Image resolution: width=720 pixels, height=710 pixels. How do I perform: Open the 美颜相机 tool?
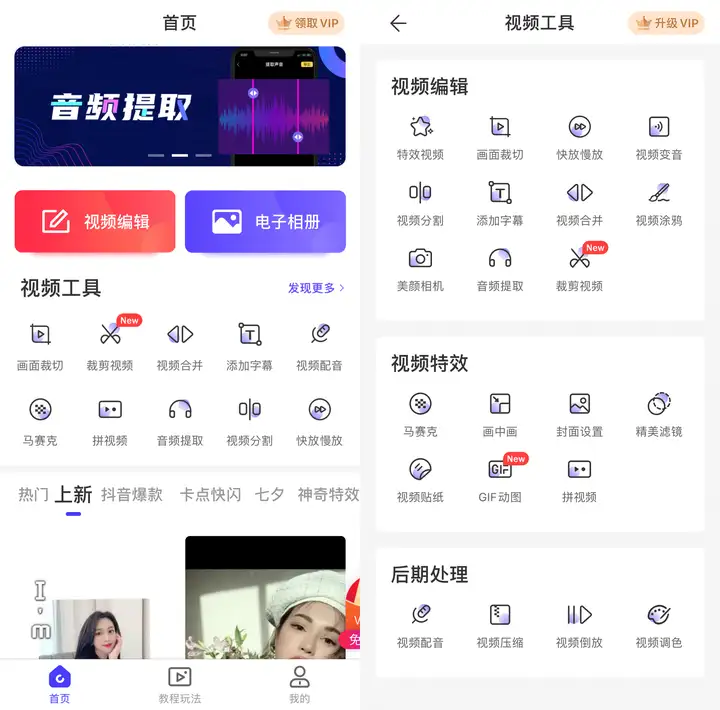pyautogui.click(x=420, y=268)
